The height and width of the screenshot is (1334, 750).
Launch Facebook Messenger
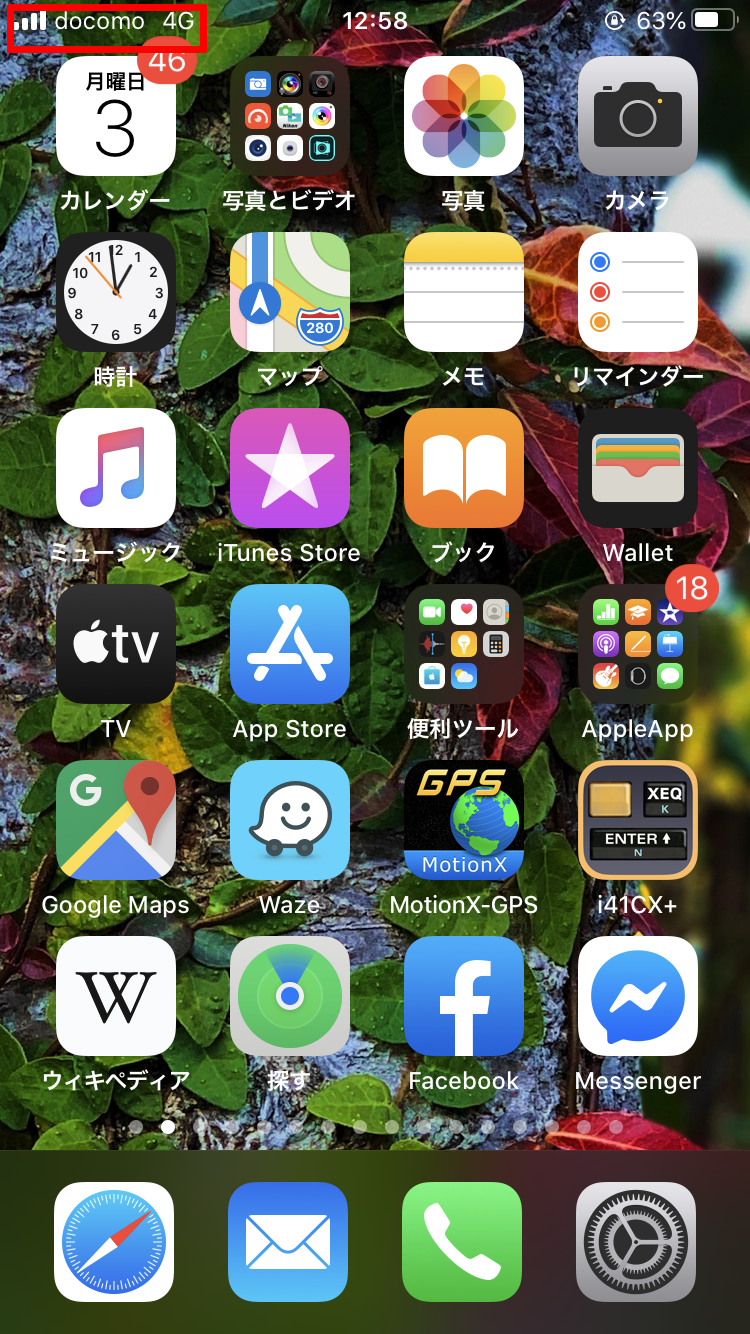tap(638, 996)
